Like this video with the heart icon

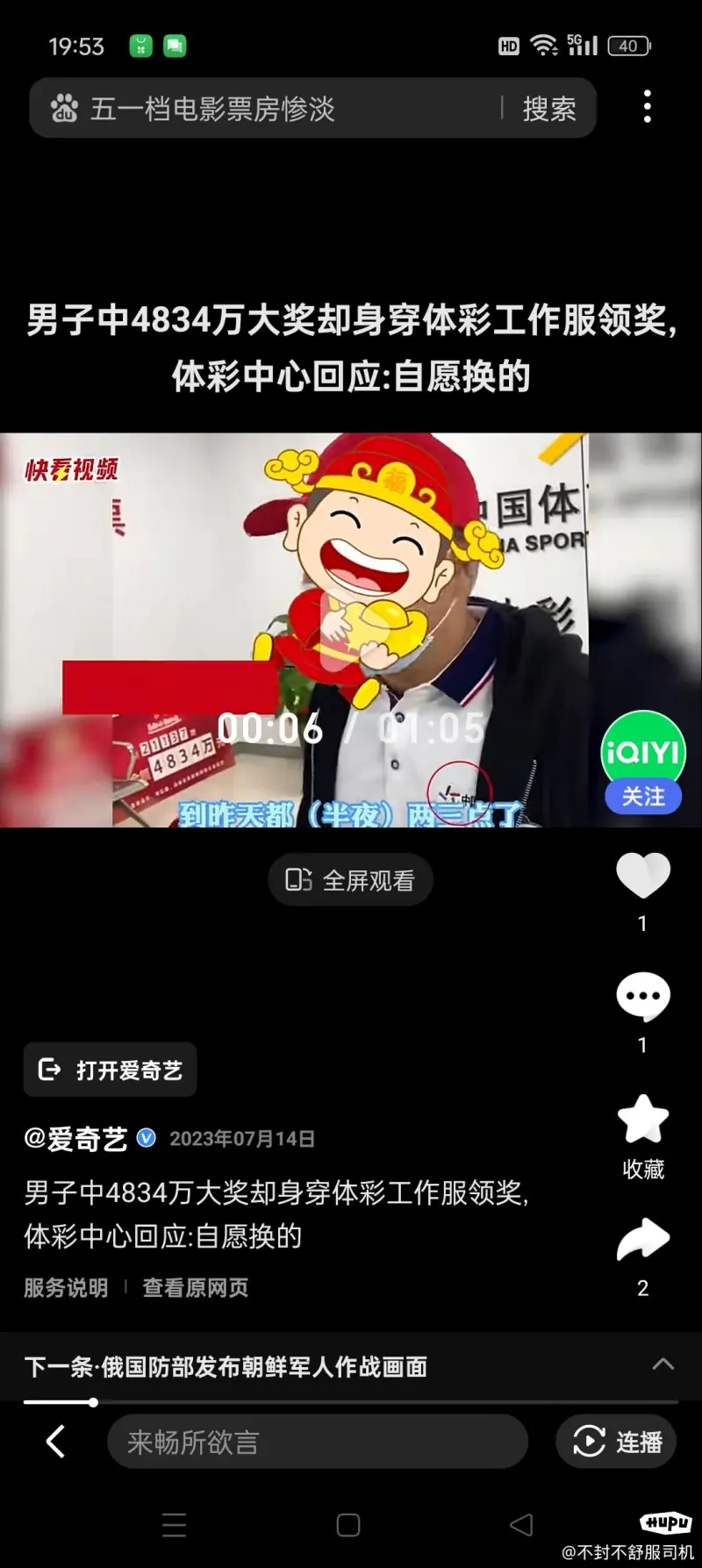pyautogui.click(x=642, y=876)
